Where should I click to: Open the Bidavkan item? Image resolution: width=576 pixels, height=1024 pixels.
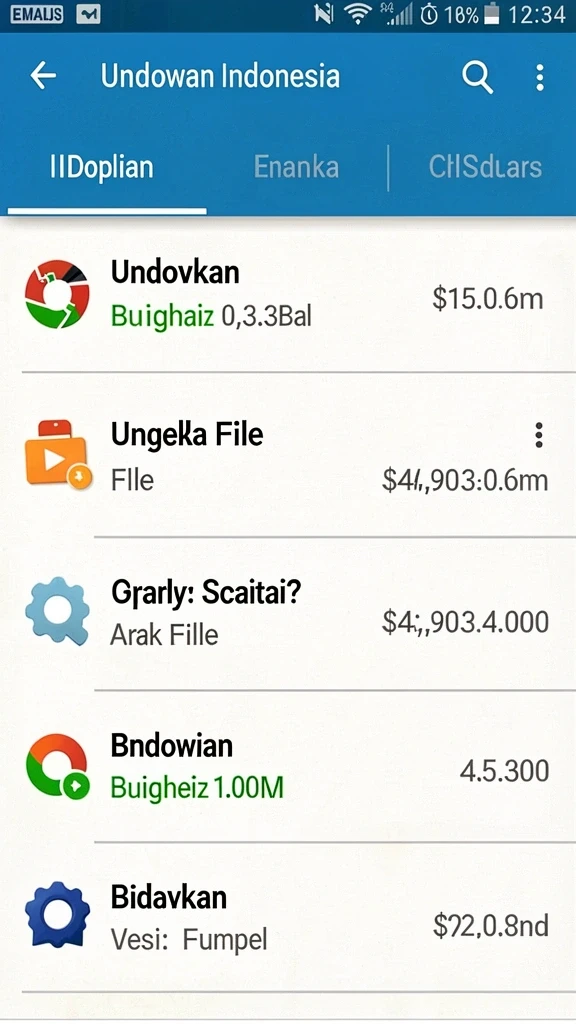click(x=288, y=918)
